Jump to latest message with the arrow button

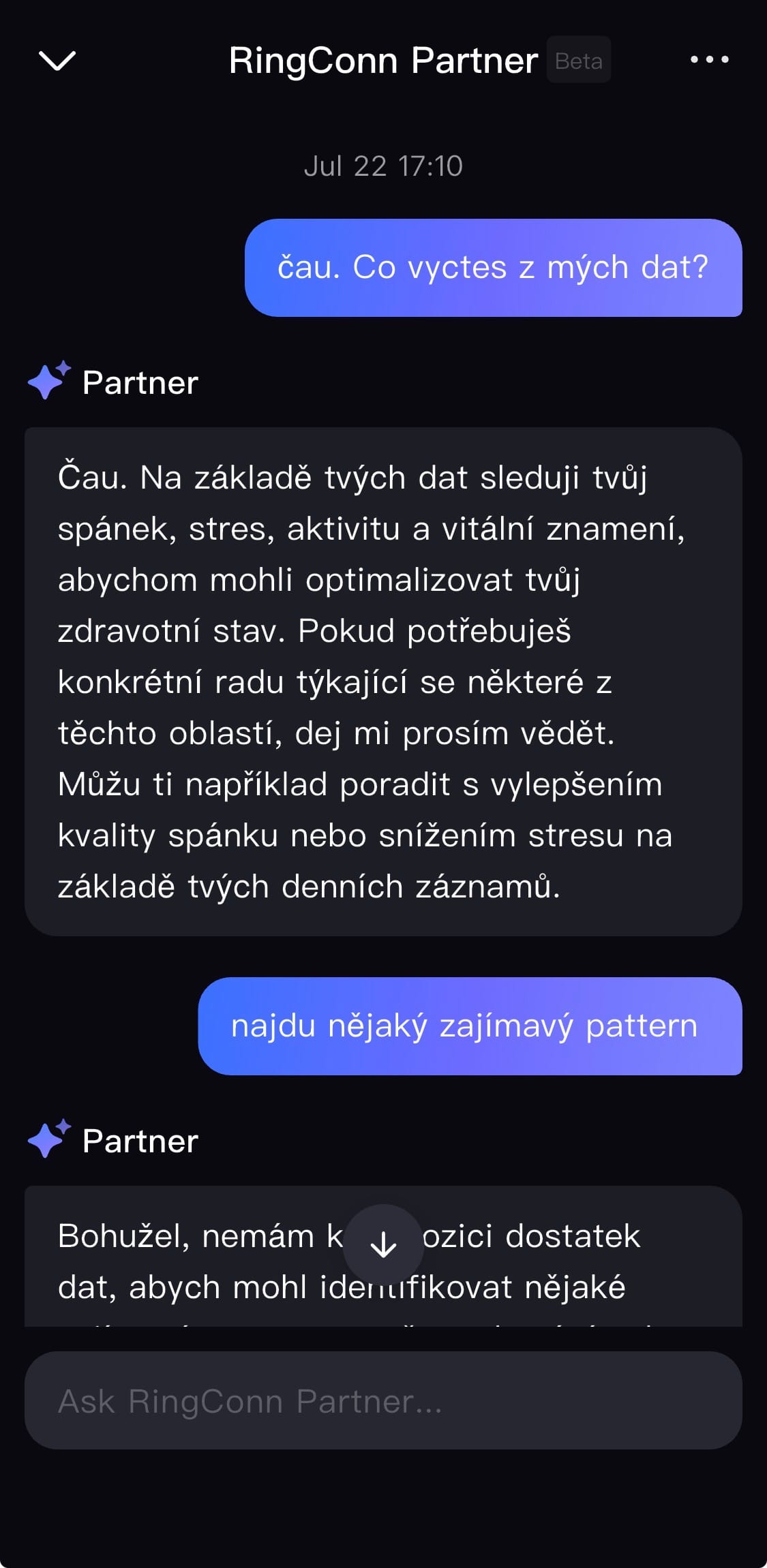click(383, 1244)
